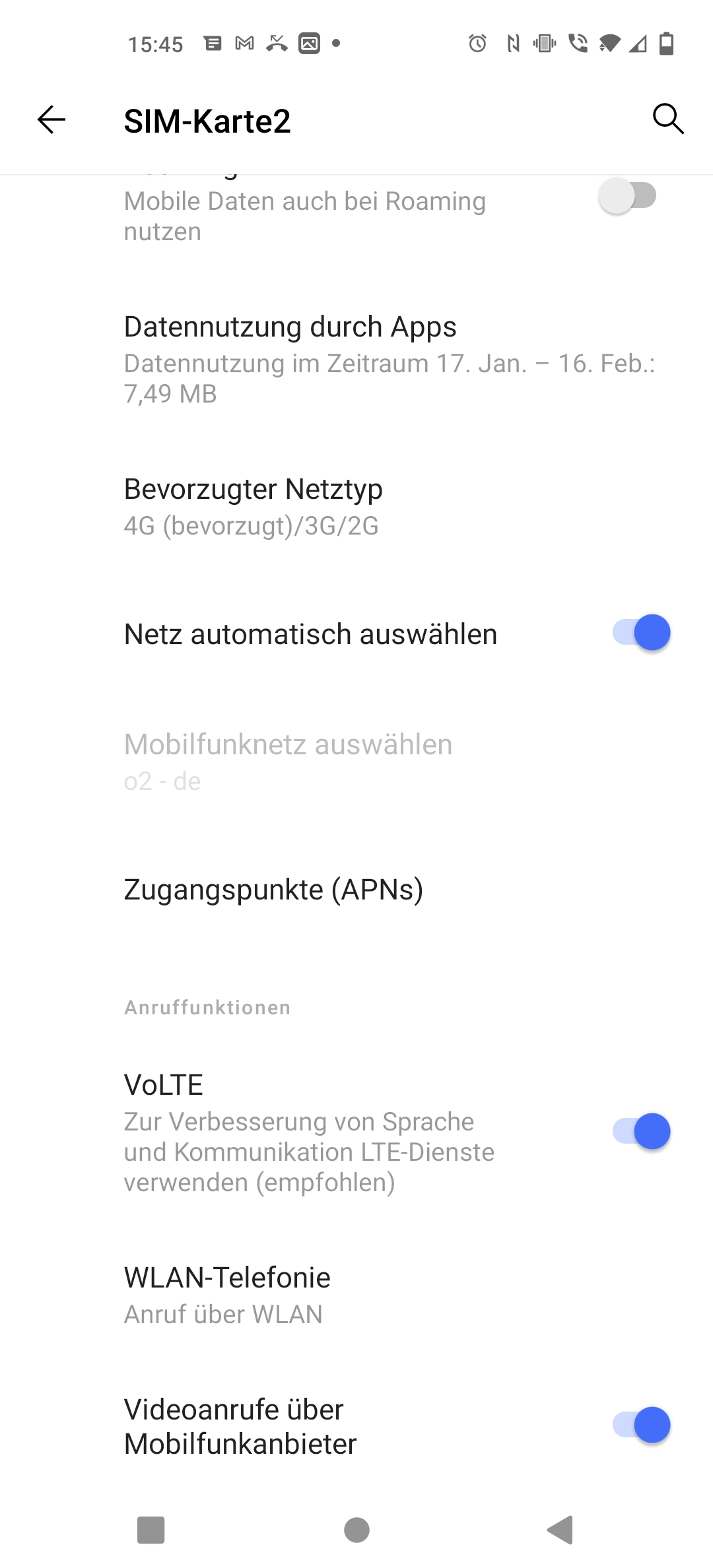
Task: Turn off Netz automatisch auswählen
Action: coord(642,633)
